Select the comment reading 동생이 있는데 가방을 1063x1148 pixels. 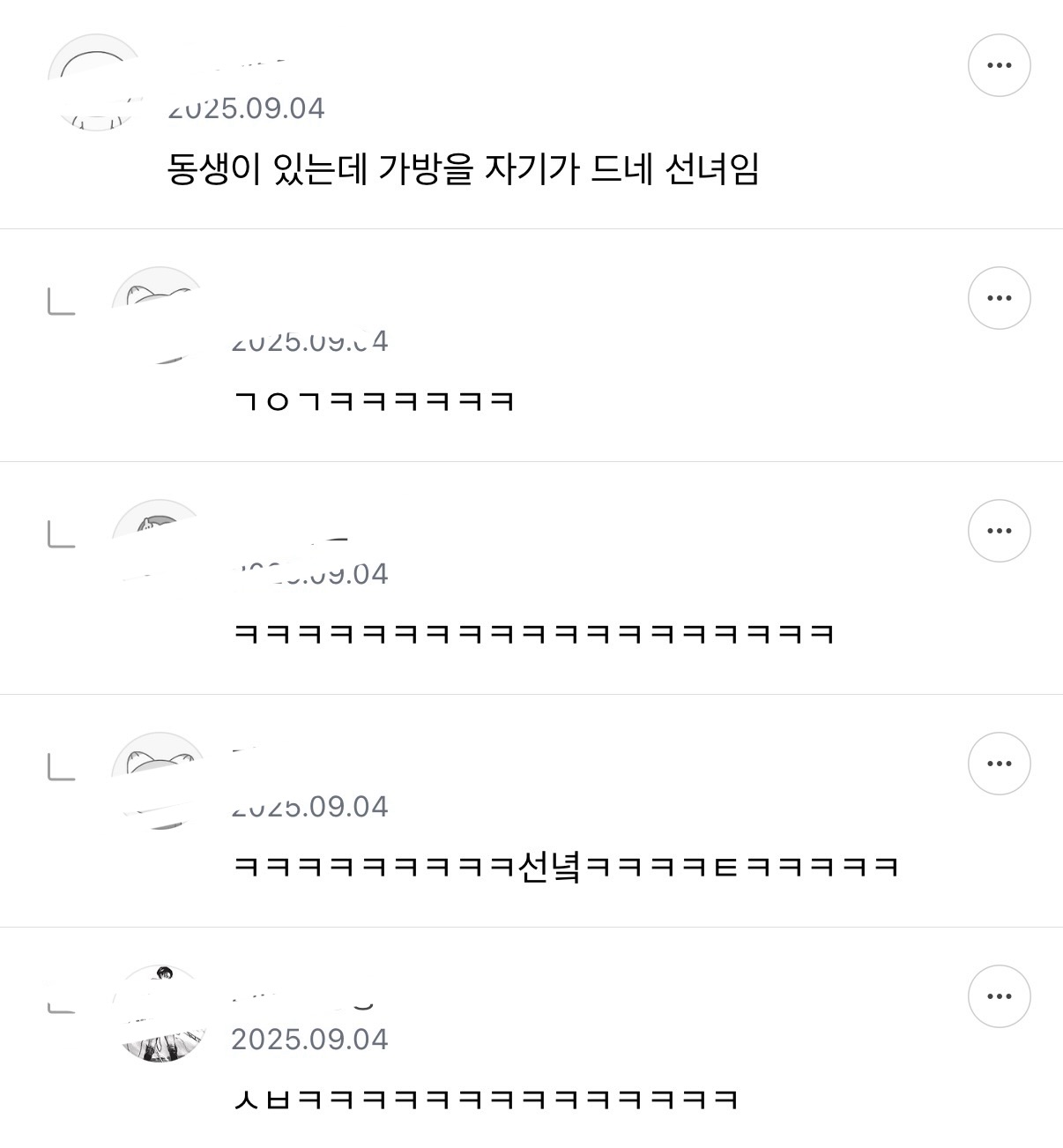coord(467,168)
